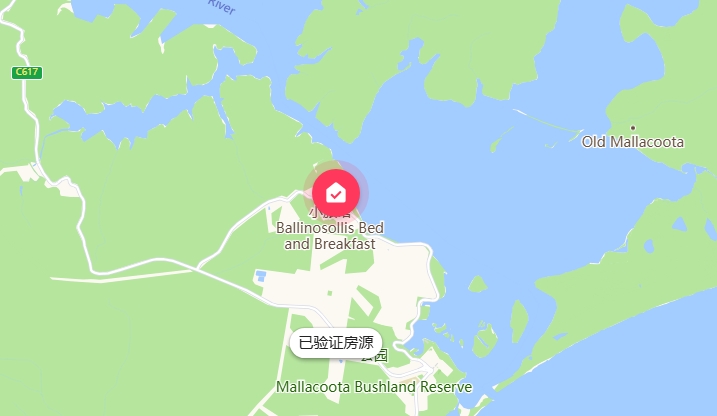Tap the 已验证房源 label bubble

click(x=336, y=342)
